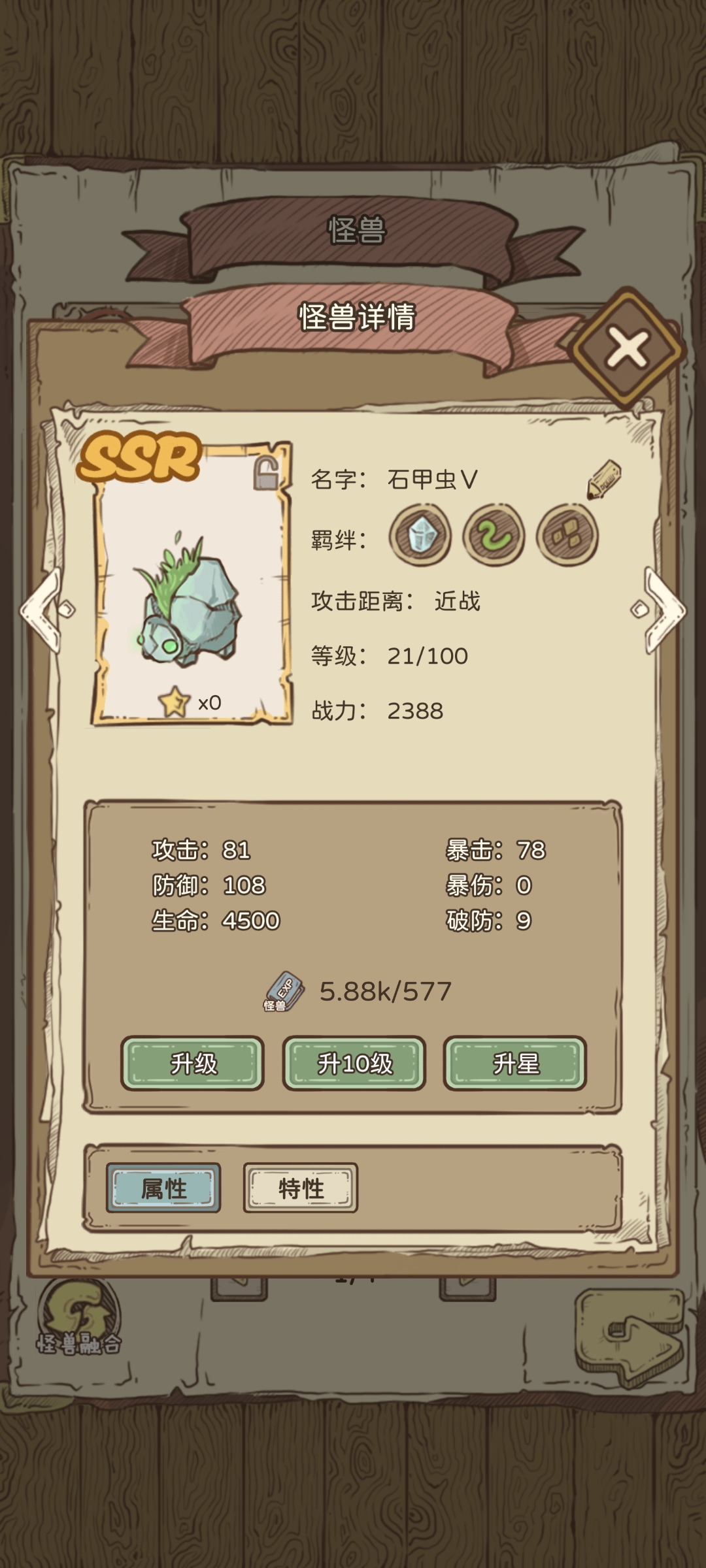Switch to the 特性 tab
This screenshot has height=1568, width=706.
[x=301, y=1188]
